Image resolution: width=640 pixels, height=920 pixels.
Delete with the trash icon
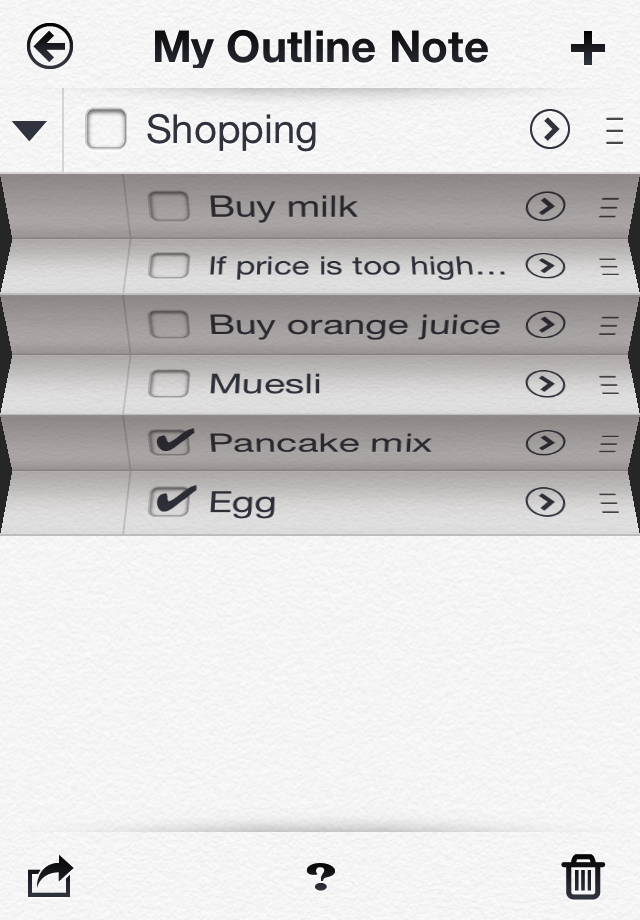[x=583, y=877]
